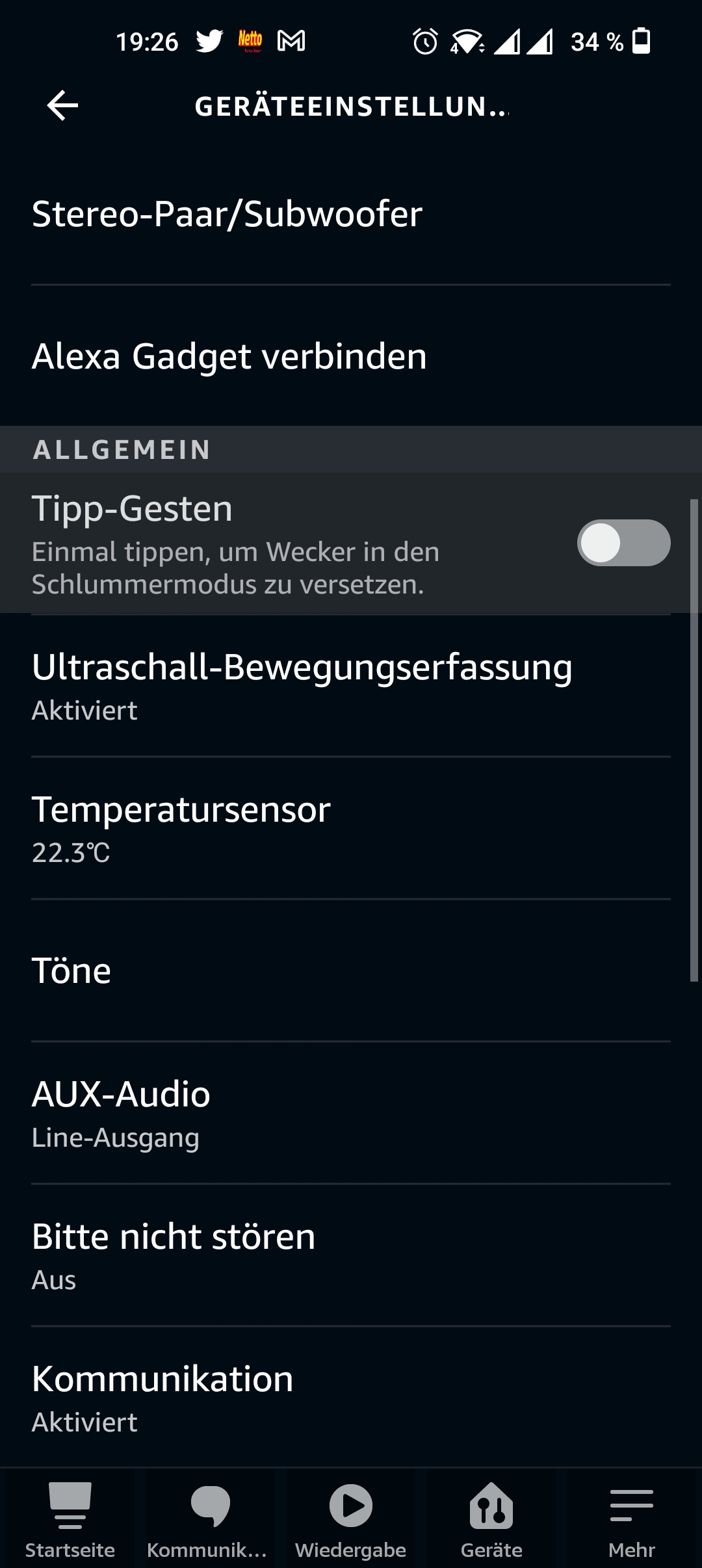702x1568 pixels.
Task: Open the Mehr tab
Action: coord(632,1519)
